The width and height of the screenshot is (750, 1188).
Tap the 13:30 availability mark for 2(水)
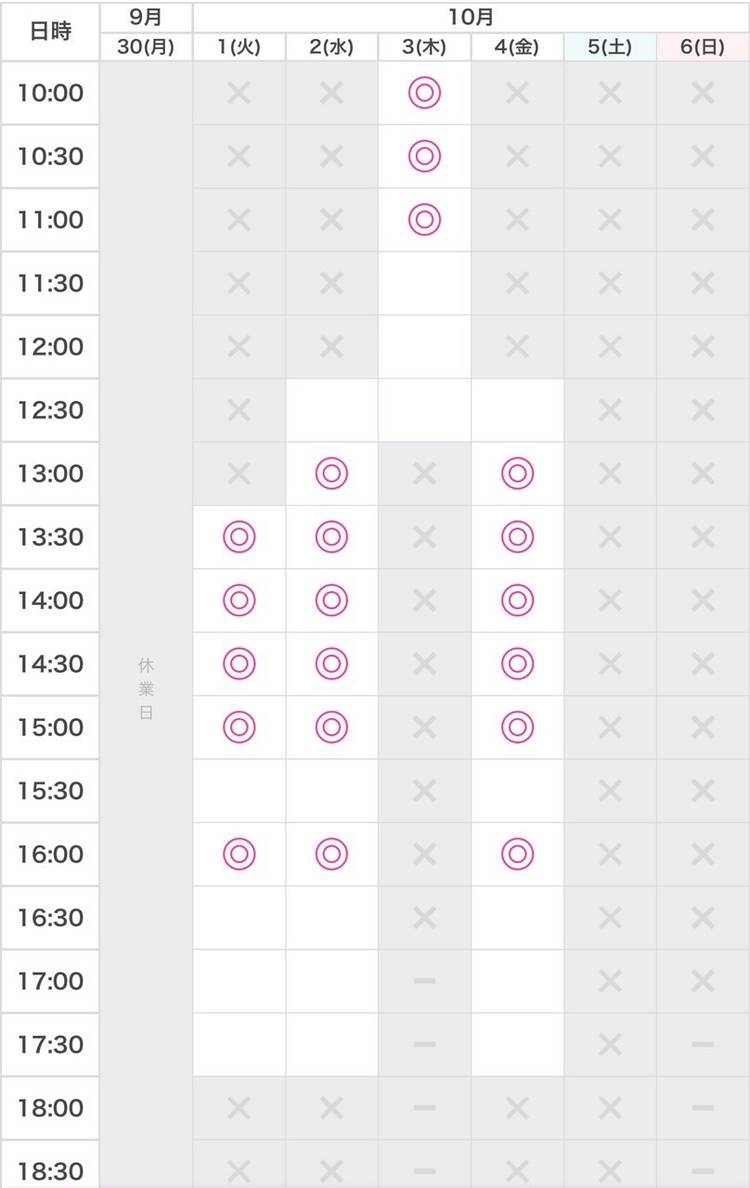point(331,537)
